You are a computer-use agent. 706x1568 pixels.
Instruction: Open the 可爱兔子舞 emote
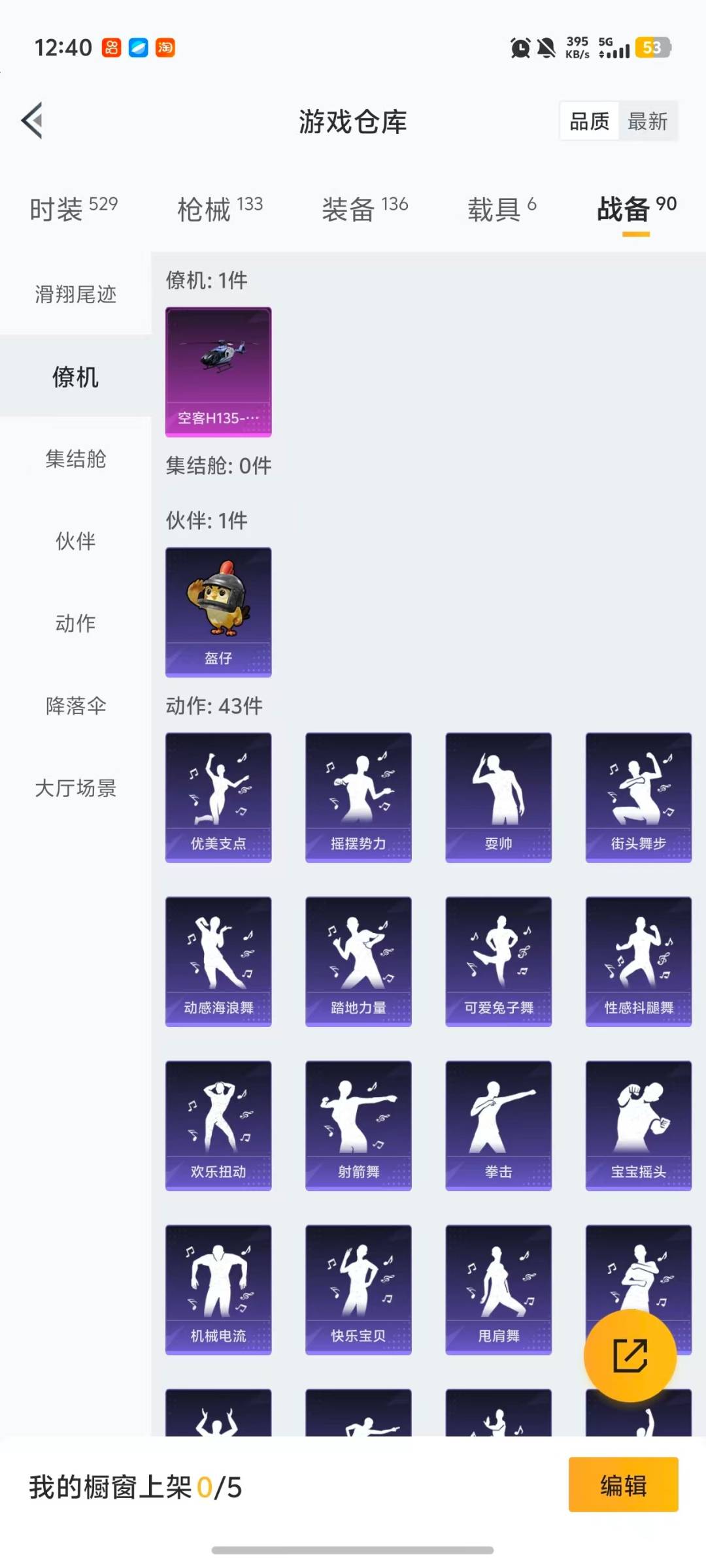498,960
